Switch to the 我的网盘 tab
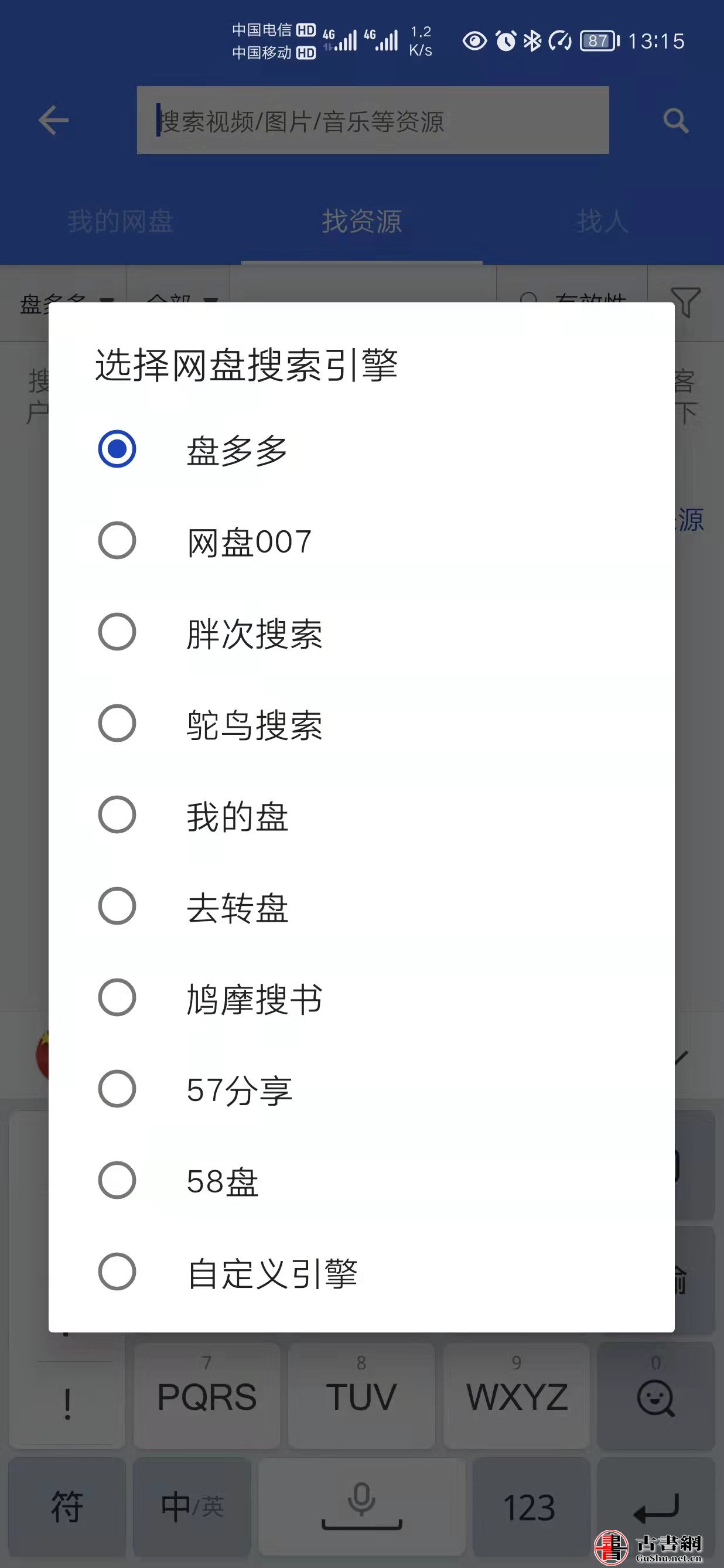The width and height of the screenshot is (724, 1568). 121,222
